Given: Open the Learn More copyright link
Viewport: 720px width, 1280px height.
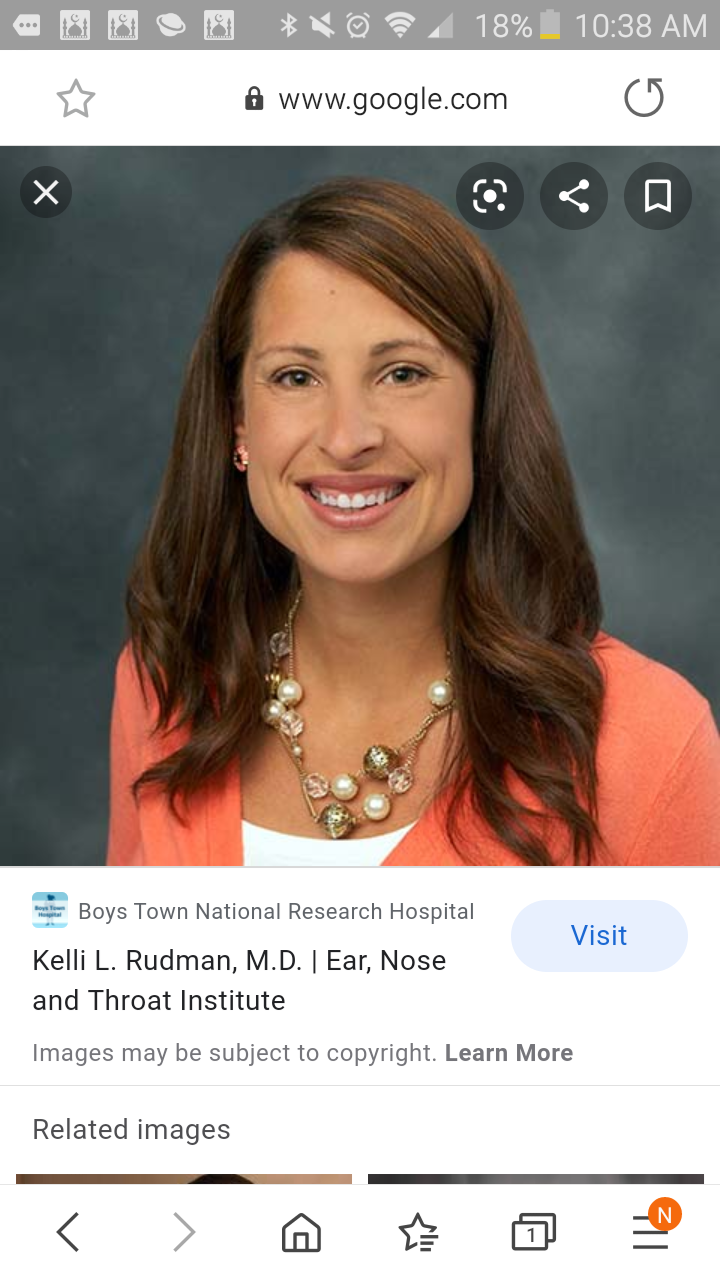Looking at the screenshot, I should 509,1053.
